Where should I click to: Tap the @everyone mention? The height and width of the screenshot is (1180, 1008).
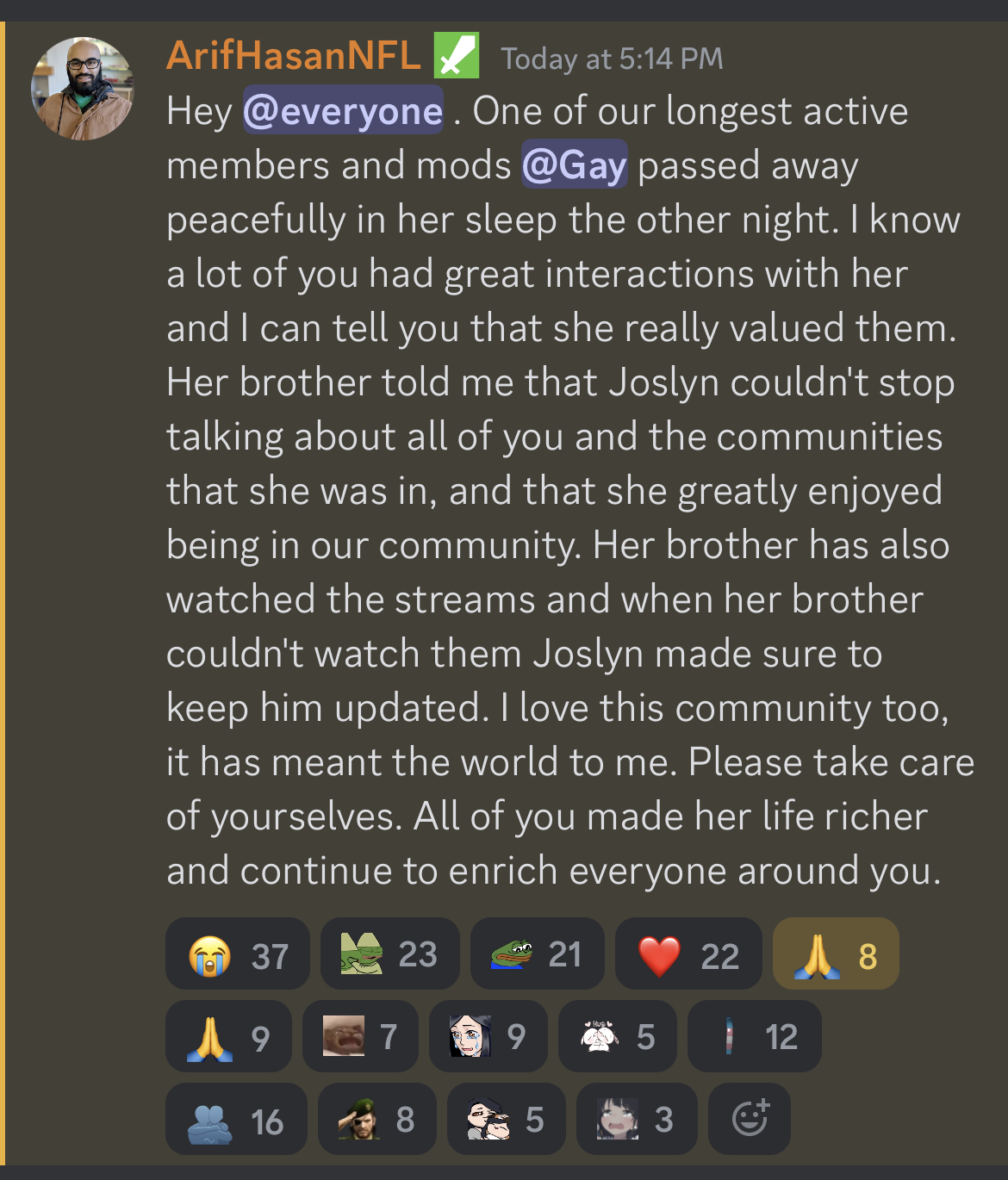click(343, 110)
